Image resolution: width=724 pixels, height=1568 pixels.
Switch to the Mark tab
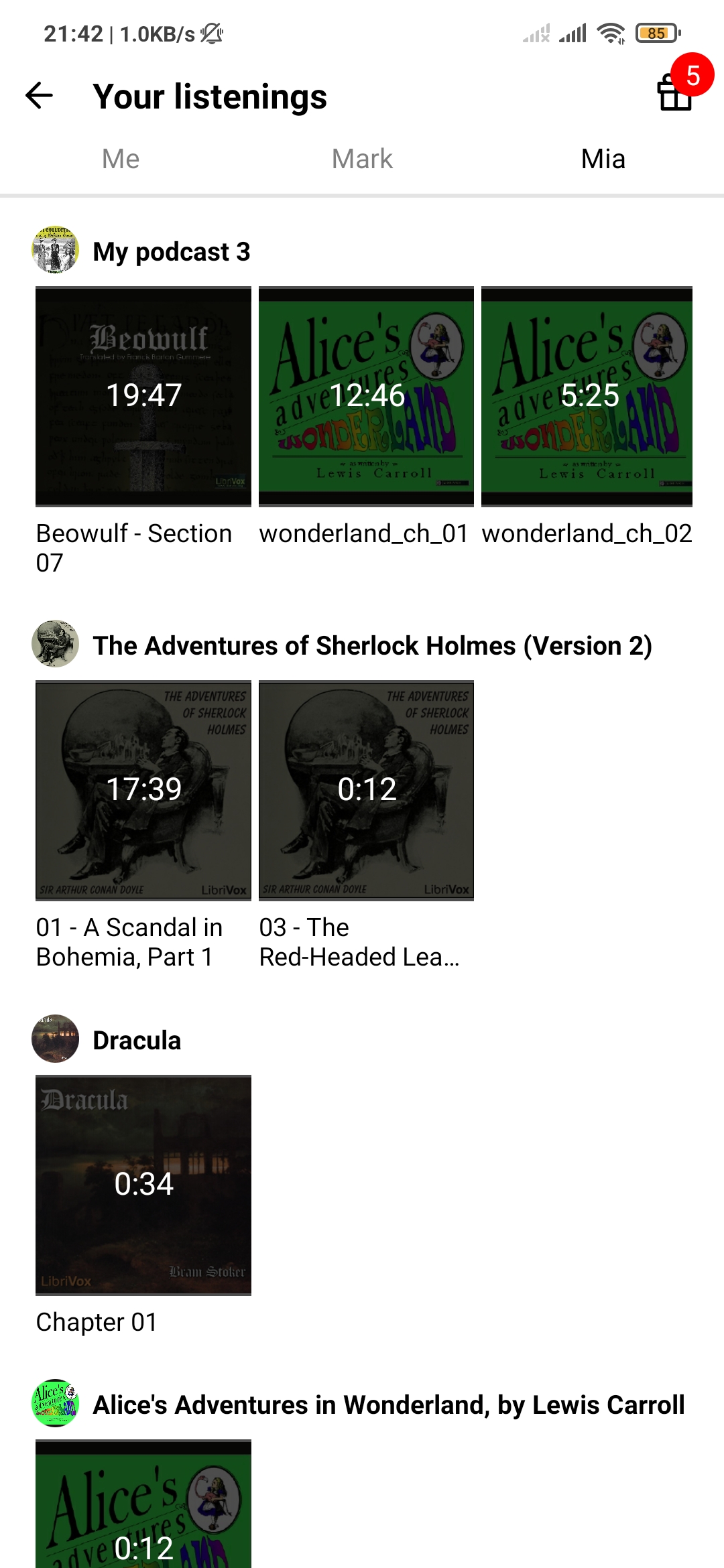click(362, 159)
